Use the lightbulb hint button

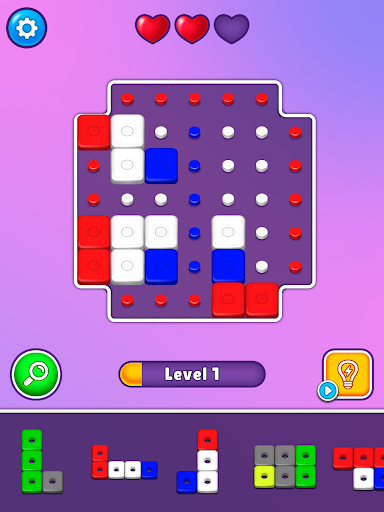(x=348, y=374)
